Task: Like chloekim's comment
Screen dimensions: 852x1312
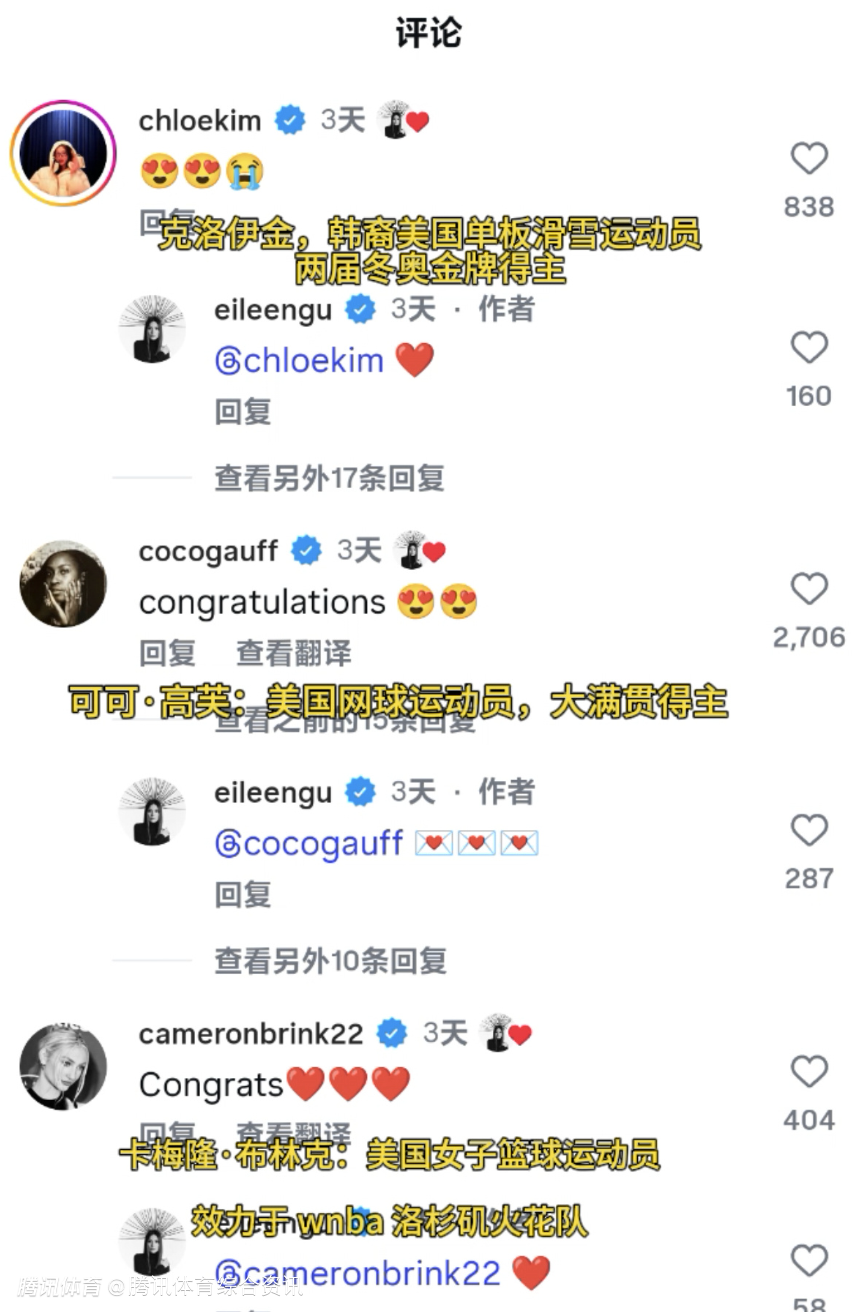Action: [809, 159]
